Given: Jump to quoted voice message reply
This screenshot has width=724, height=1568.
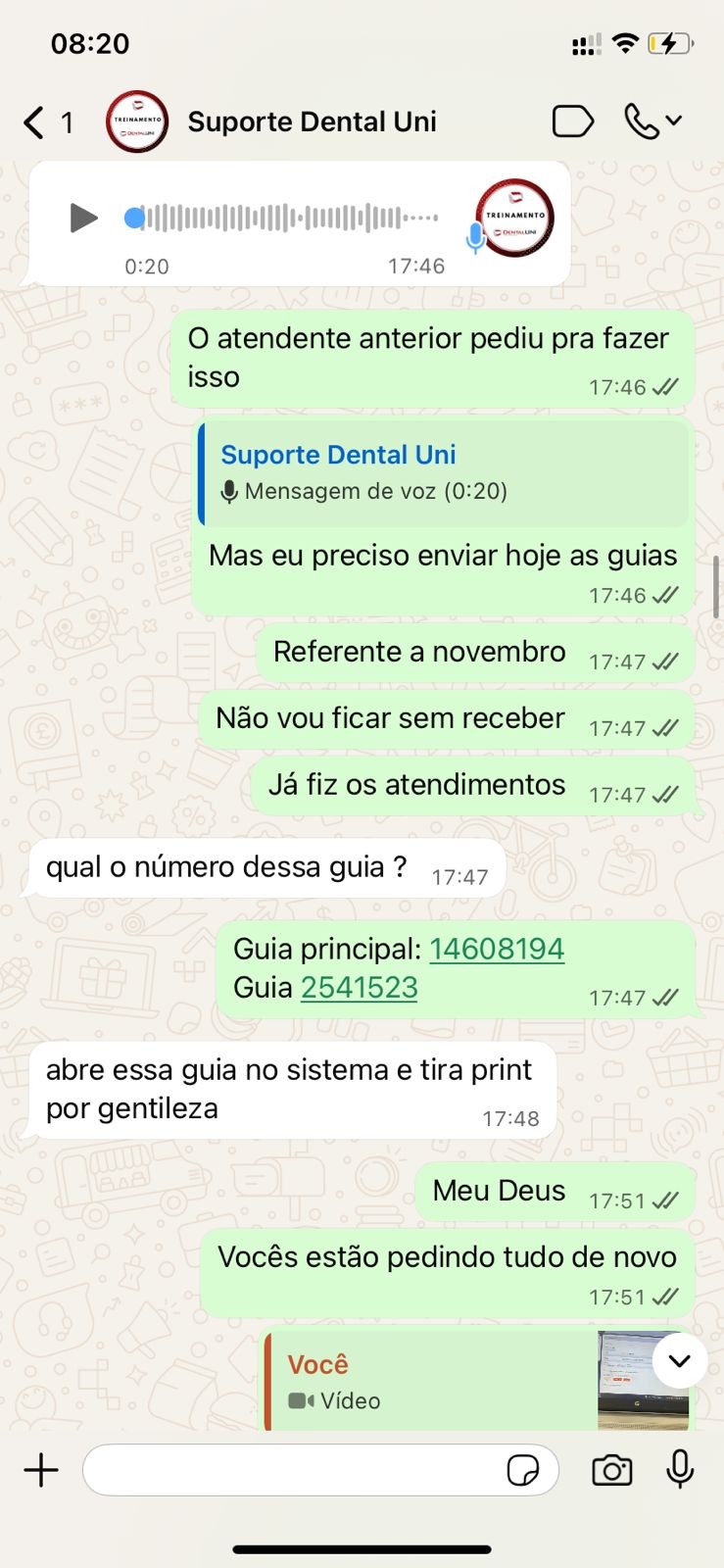Looking at the screenshot, I should [443, 472].
